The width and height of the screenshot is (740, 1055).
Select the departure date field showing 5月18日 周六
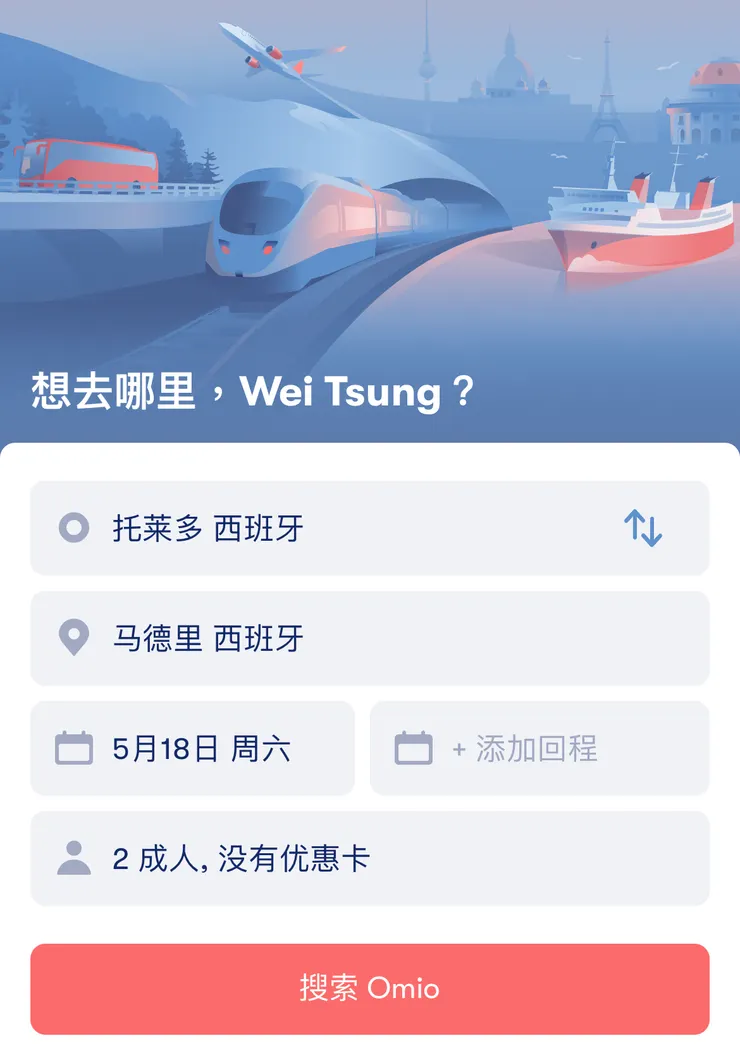click(x=192, y=748)
